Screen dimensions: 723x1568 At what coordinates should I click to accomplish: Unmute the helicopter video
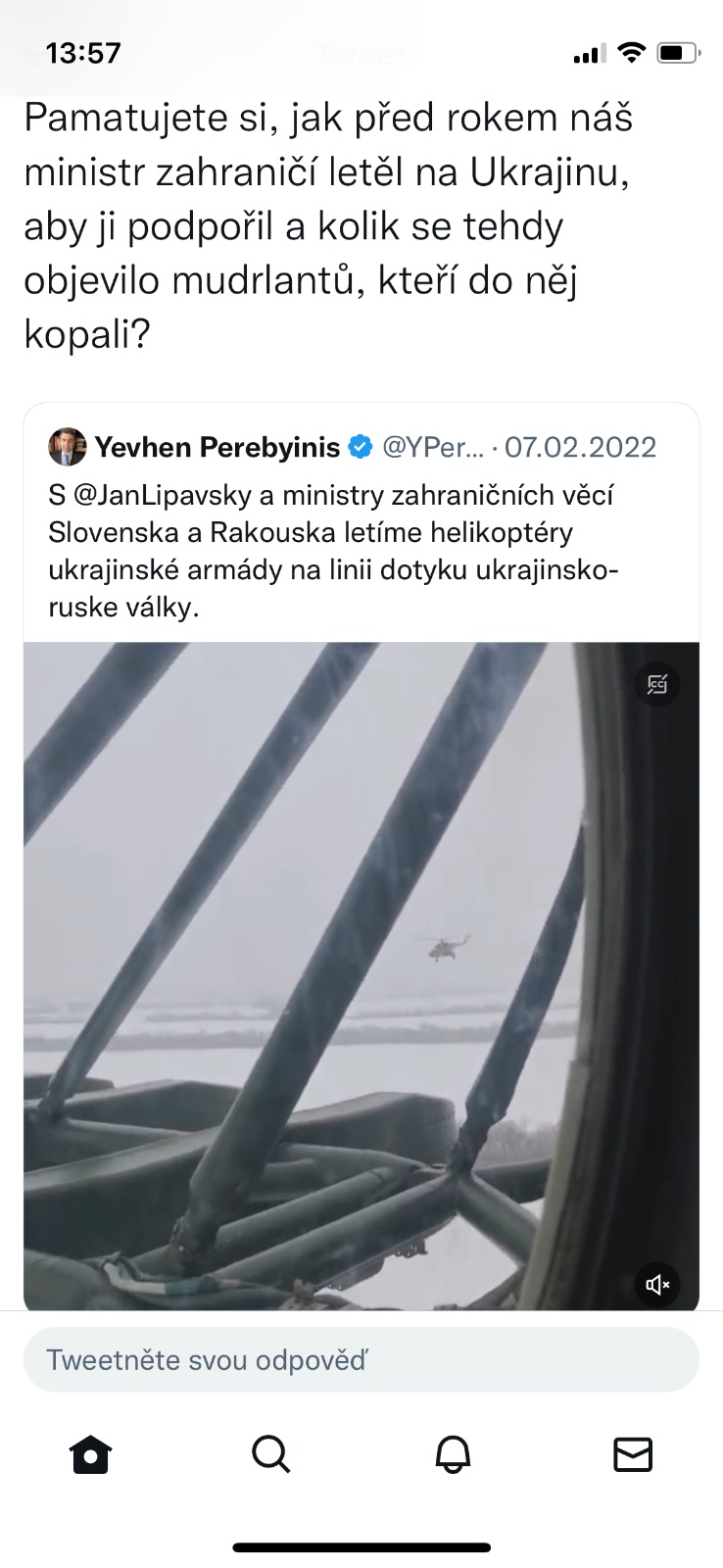657,1284
